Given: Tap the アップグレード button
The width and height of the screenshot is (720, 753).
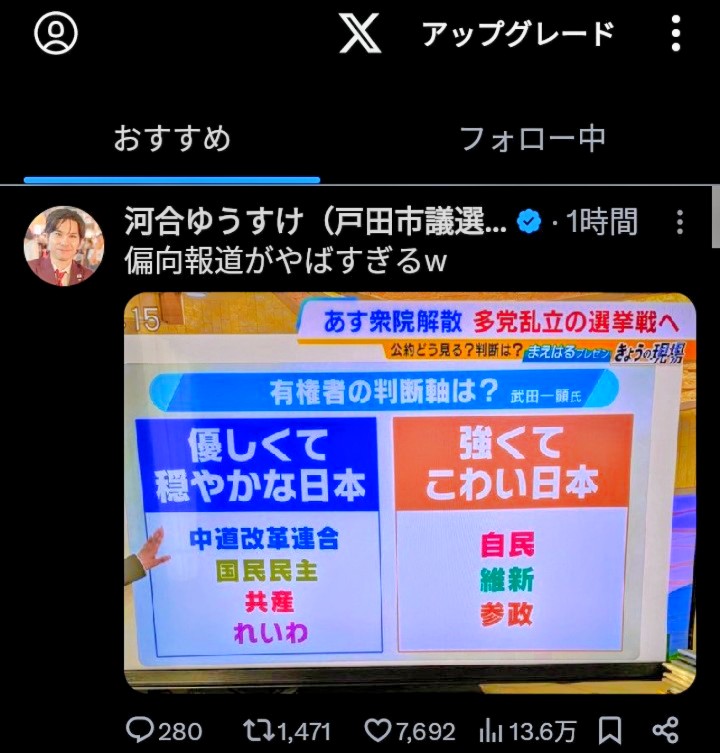Looking at the screenshot, I should (517, 35).
